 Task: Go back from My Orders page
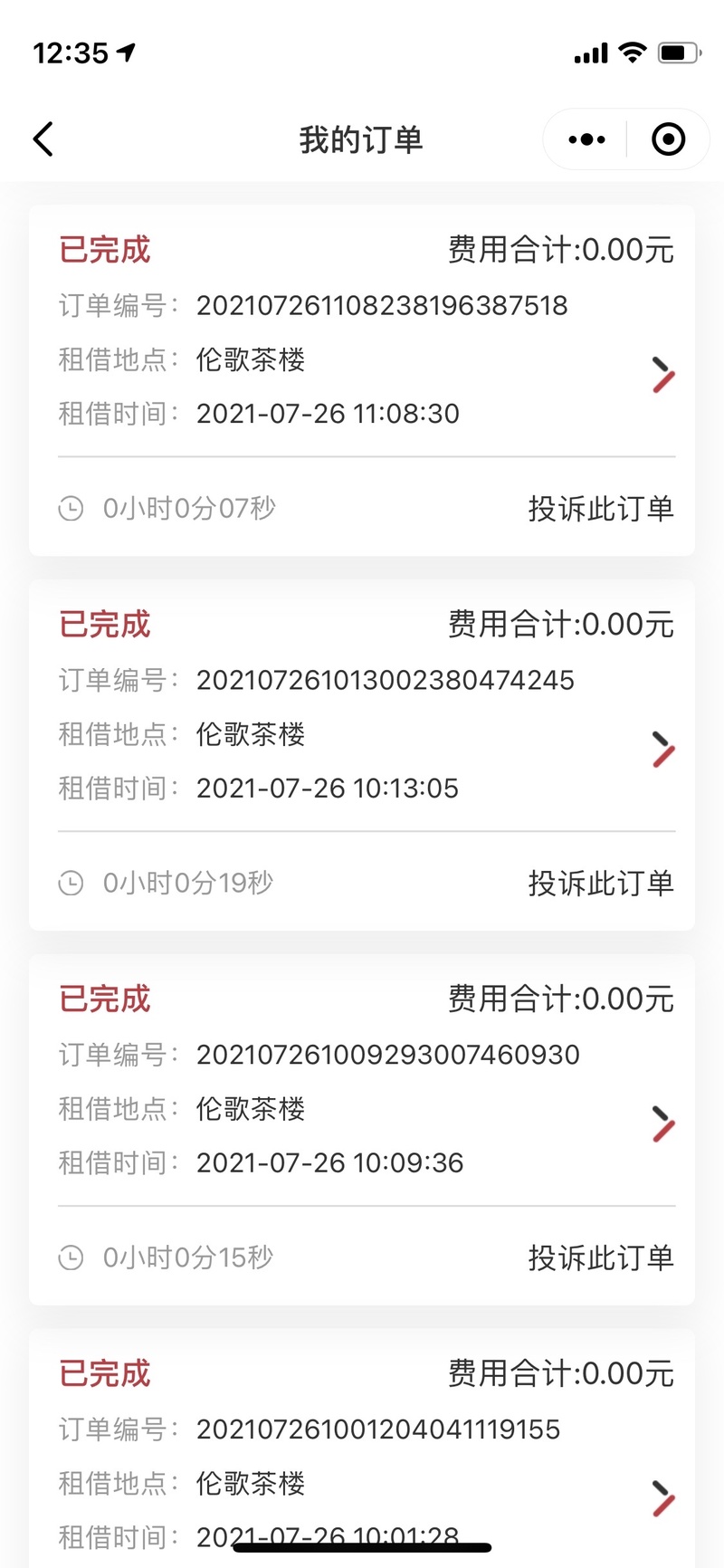(43, 139)
